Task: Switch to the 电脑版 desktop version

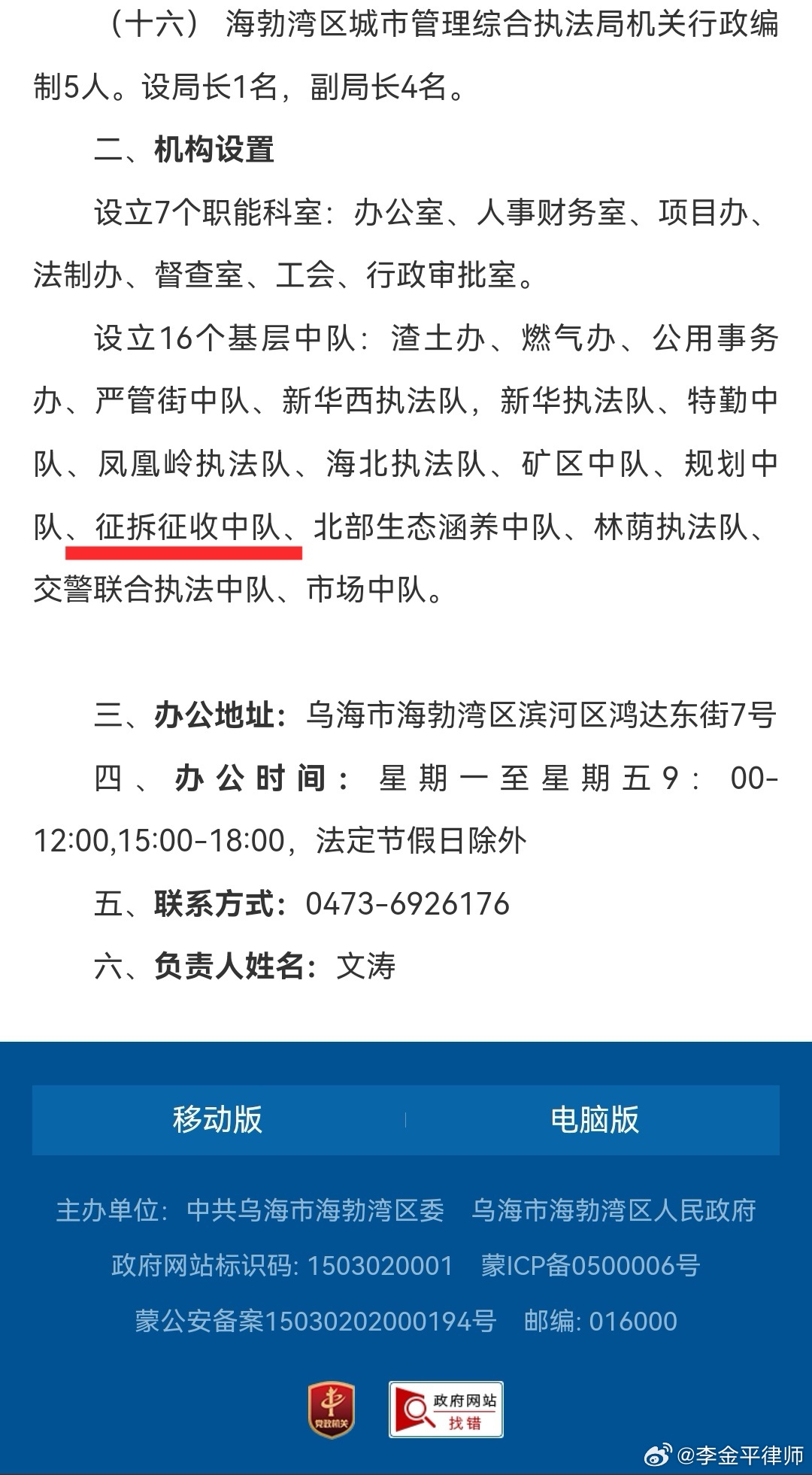Action: click(x=594, y=1119)
